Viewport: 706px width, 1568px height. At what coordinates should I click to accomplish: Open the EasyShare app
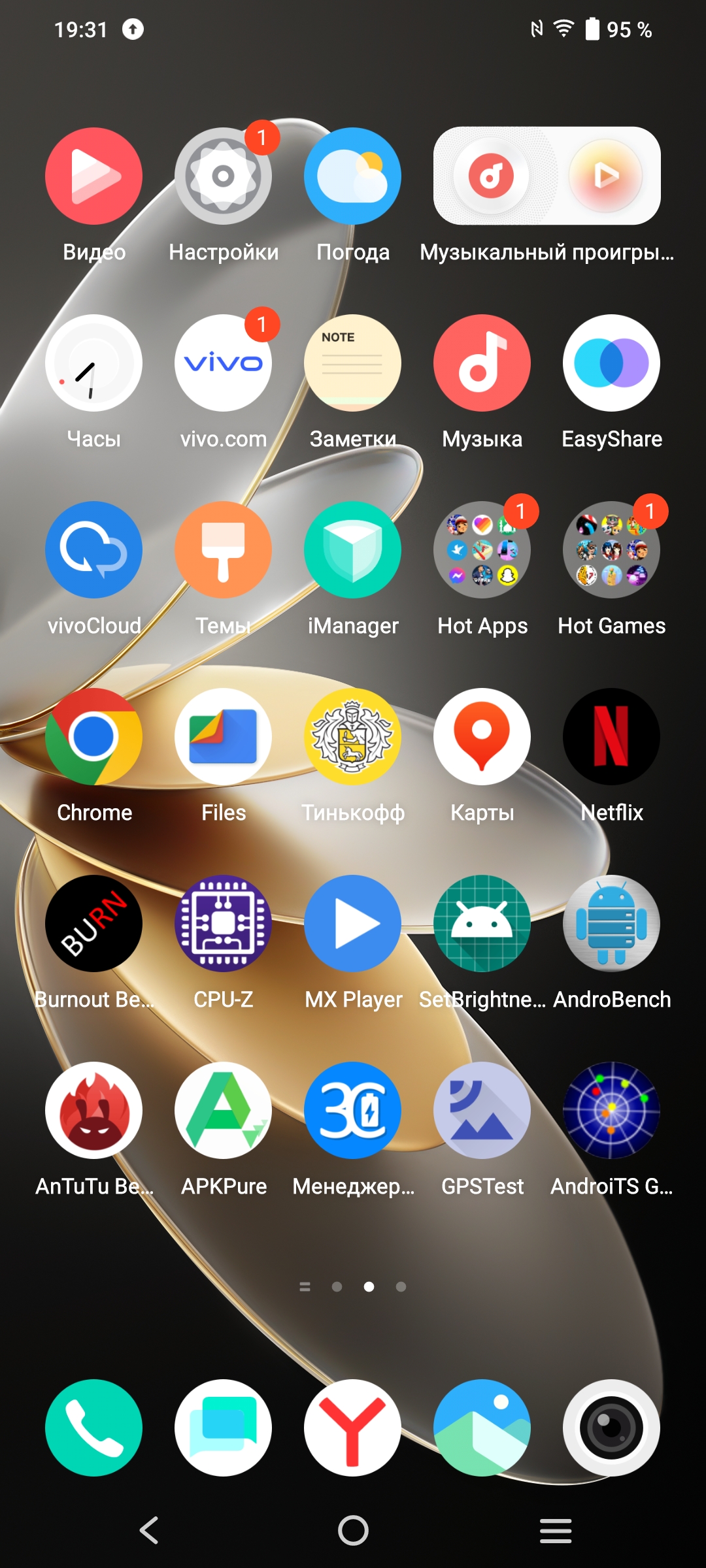[611, 363]
